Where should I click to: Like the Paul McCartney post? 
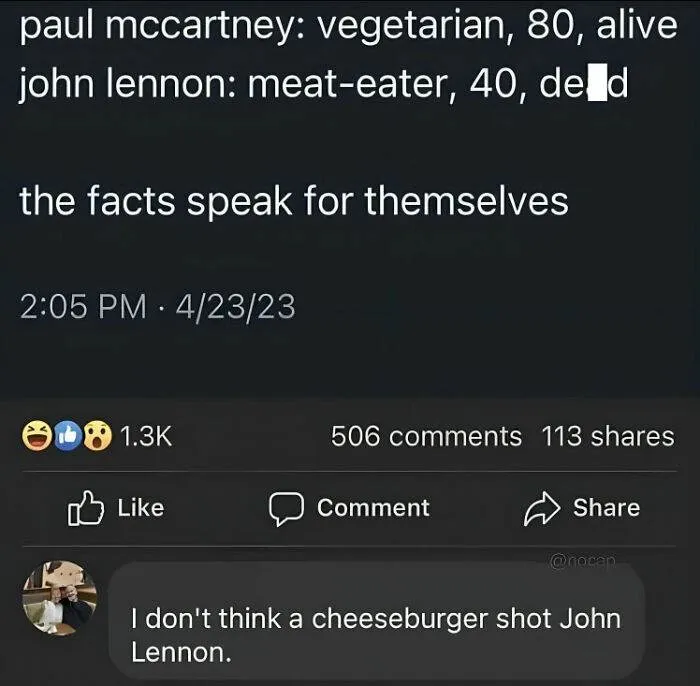coord(115,508)
